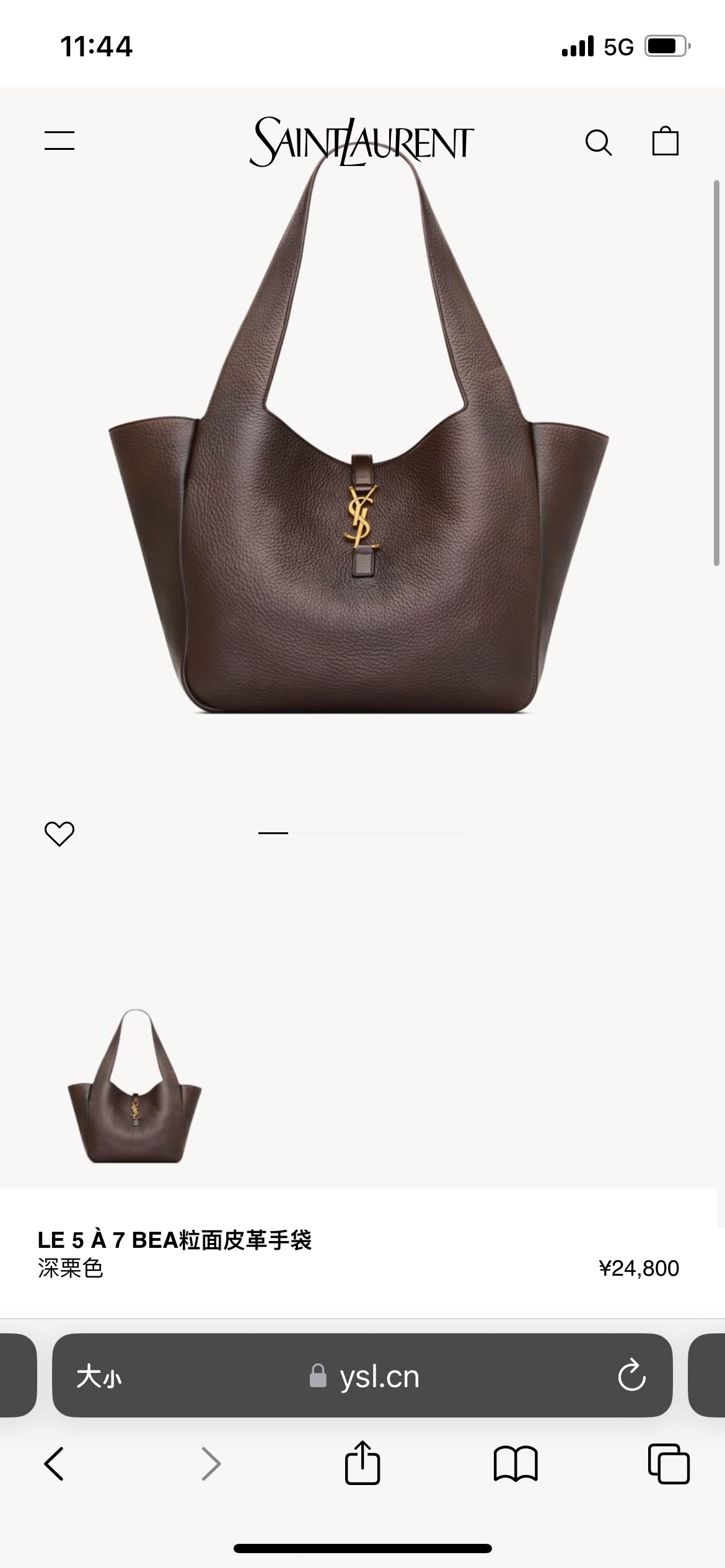Show all open tabs
The image size is (725, 1568).
pyautogui.click(x=668, y=1464)
